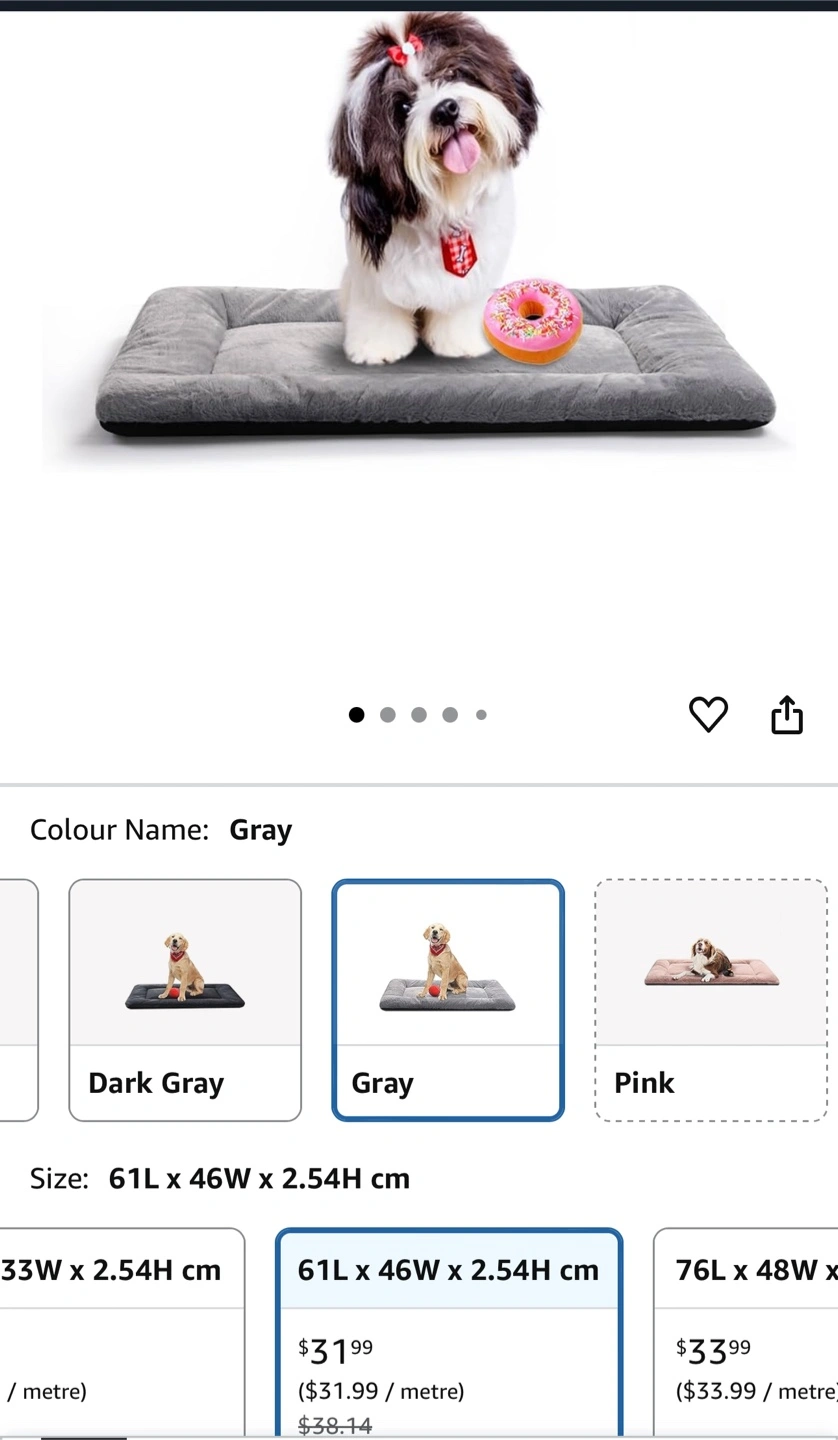Select the Gray colour option

point(448,1000)
